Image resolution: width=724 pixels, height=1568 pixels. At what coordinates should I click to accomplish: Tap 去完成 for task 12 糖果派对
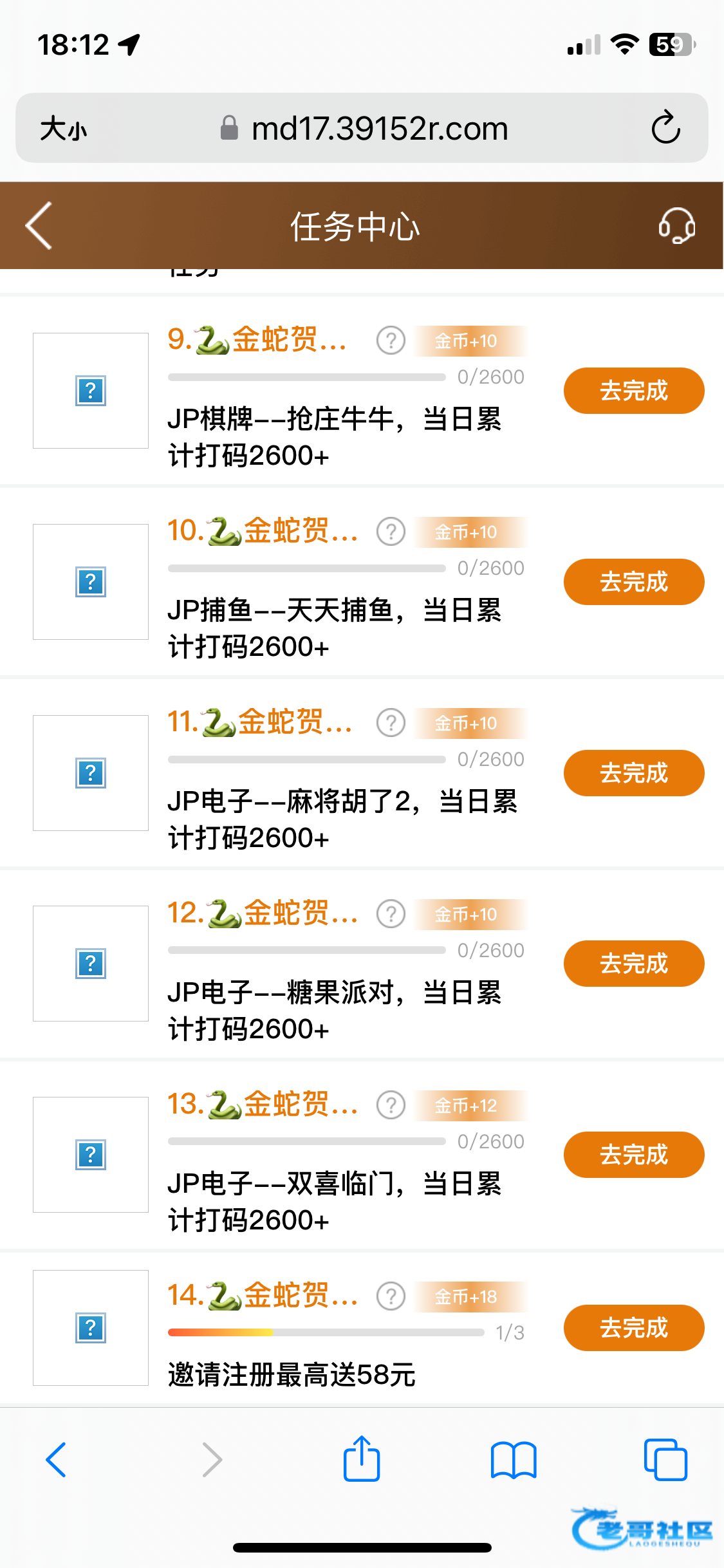point(633,964)
